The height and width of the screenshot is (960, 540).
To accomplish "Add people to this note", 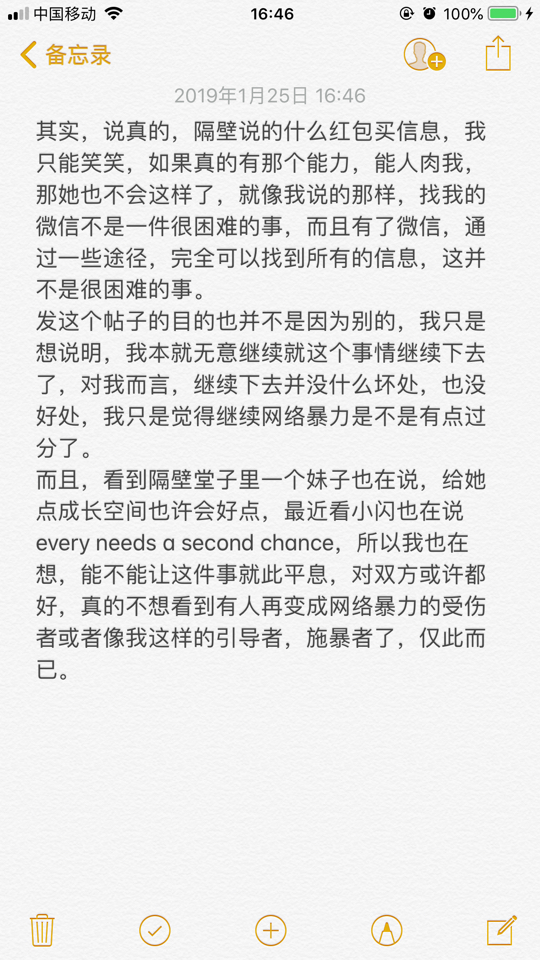I will point(424,54).
